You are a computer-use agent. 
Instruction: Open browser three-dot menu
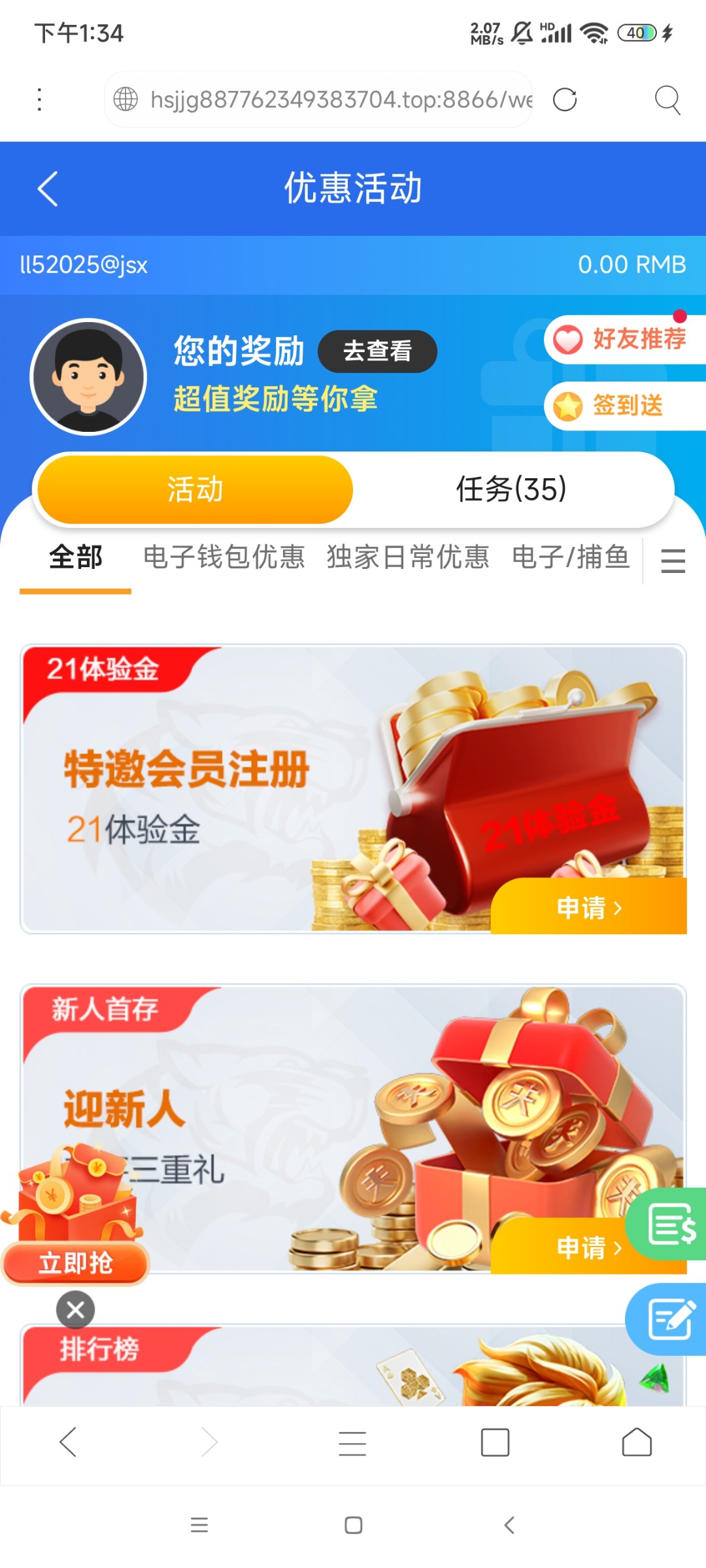coord(39,99)
